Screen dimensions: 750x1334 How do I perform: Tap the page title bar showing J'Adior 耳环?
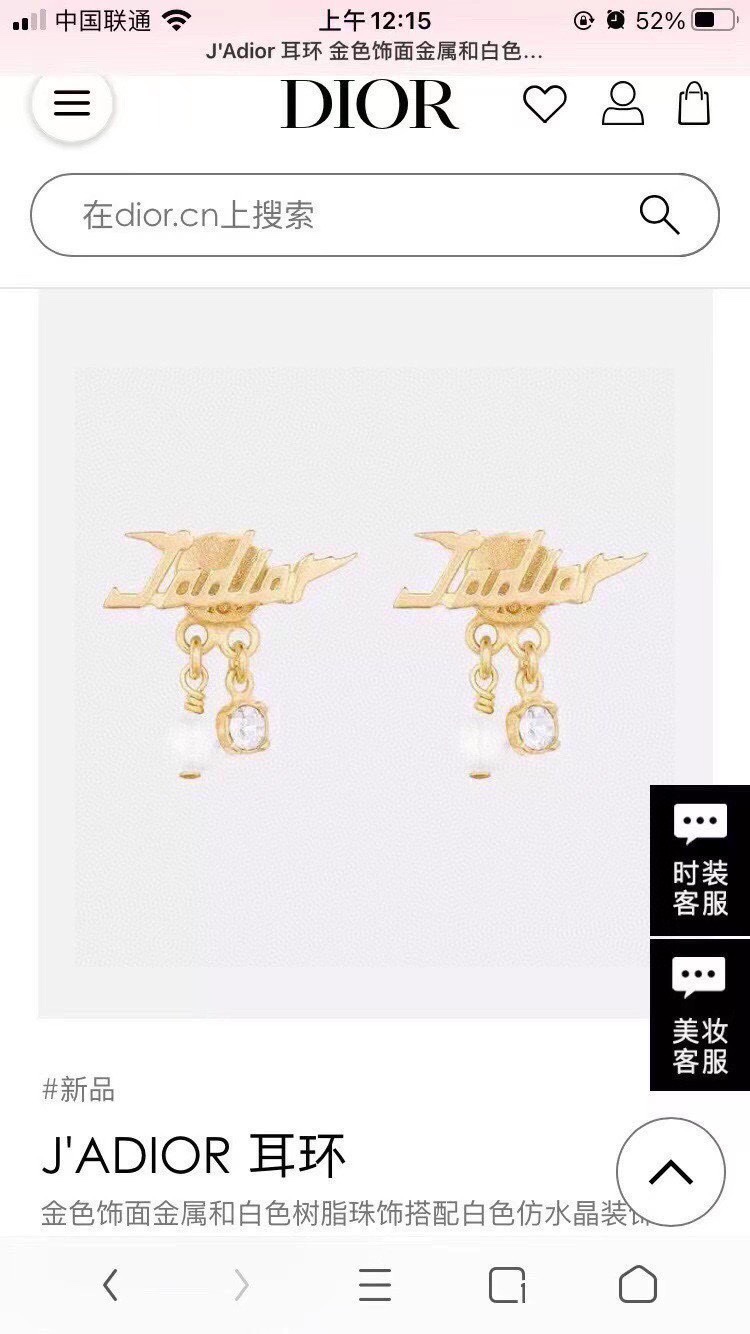click(x=375, y=51)
